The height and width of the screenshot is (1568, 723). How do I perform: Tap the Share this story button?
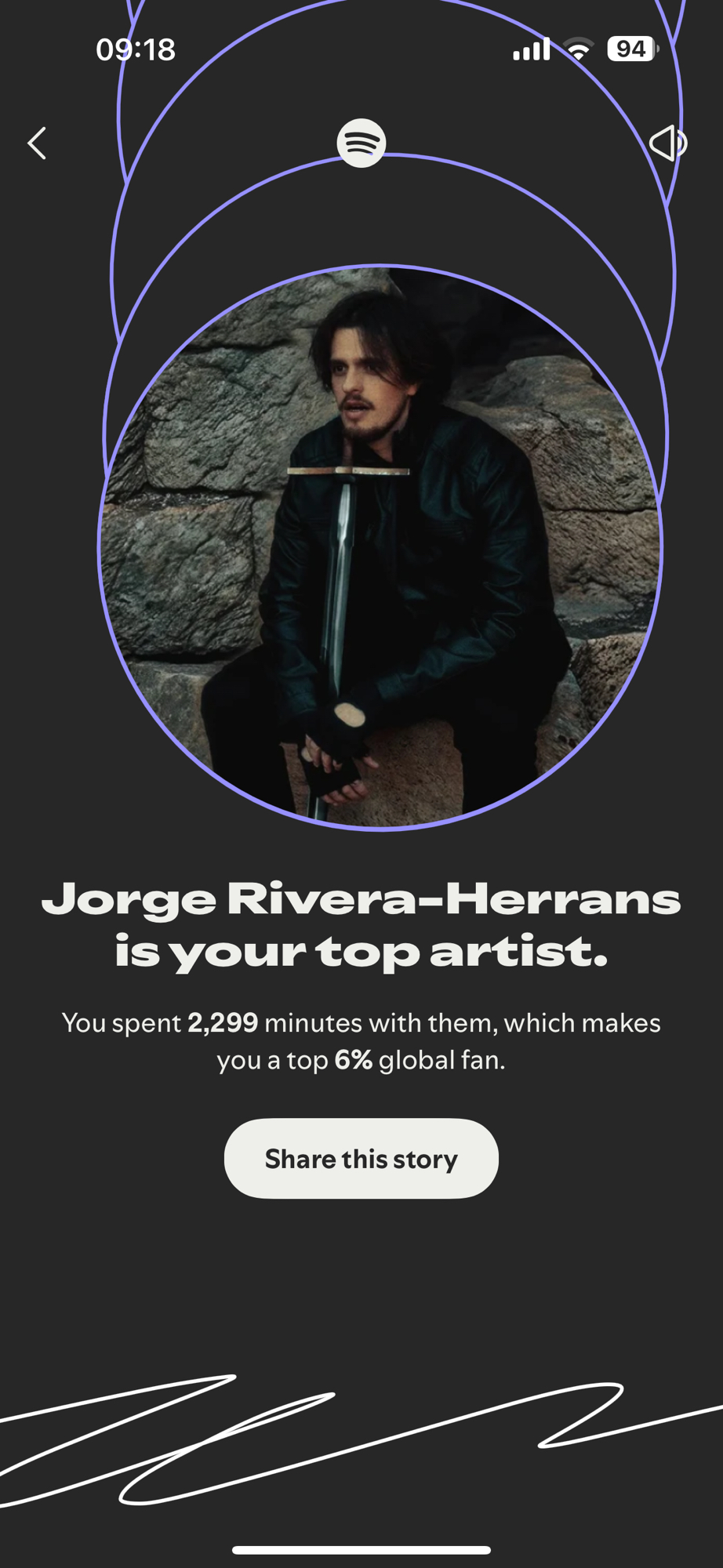[361, 1158]
